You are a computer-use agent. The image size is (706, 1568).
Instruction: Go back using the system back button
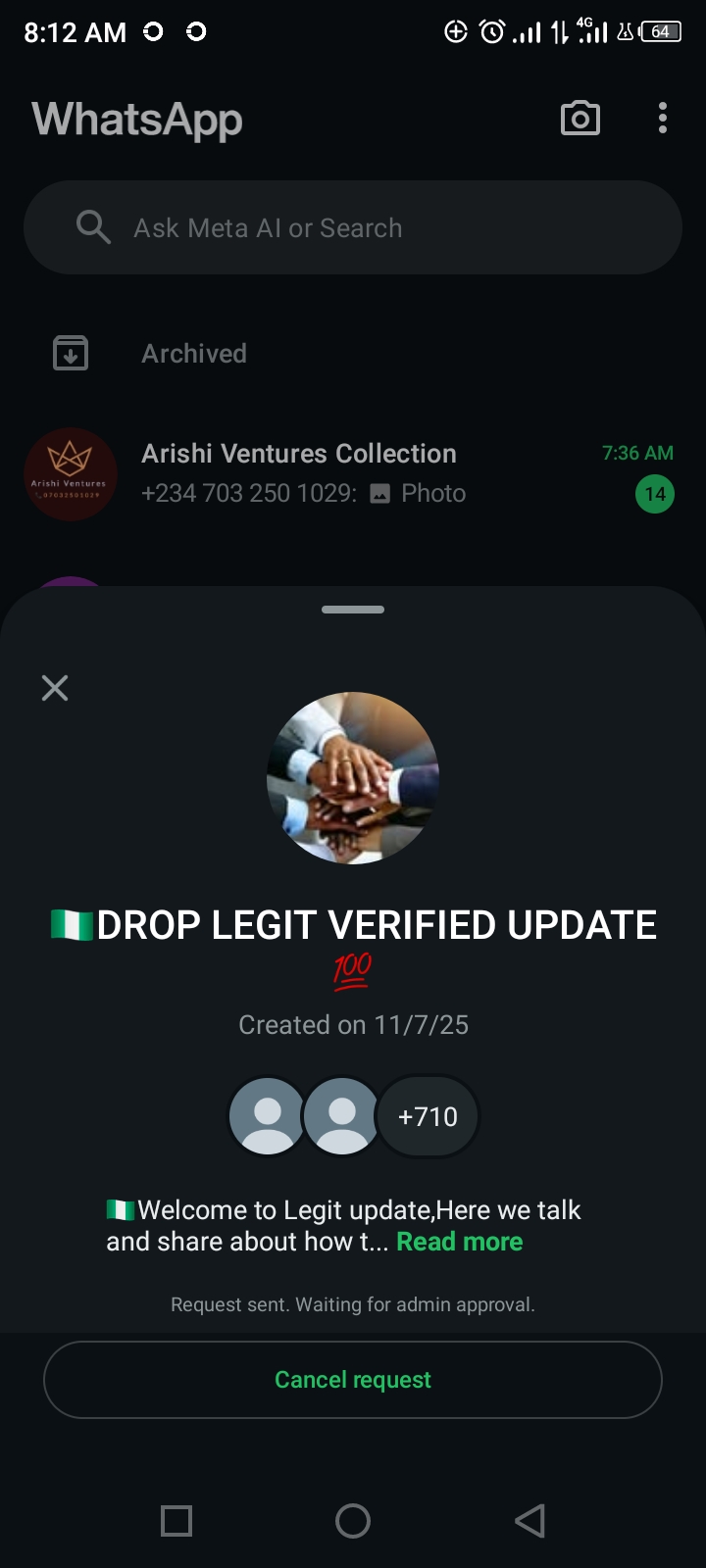[x=529, y=1521]
